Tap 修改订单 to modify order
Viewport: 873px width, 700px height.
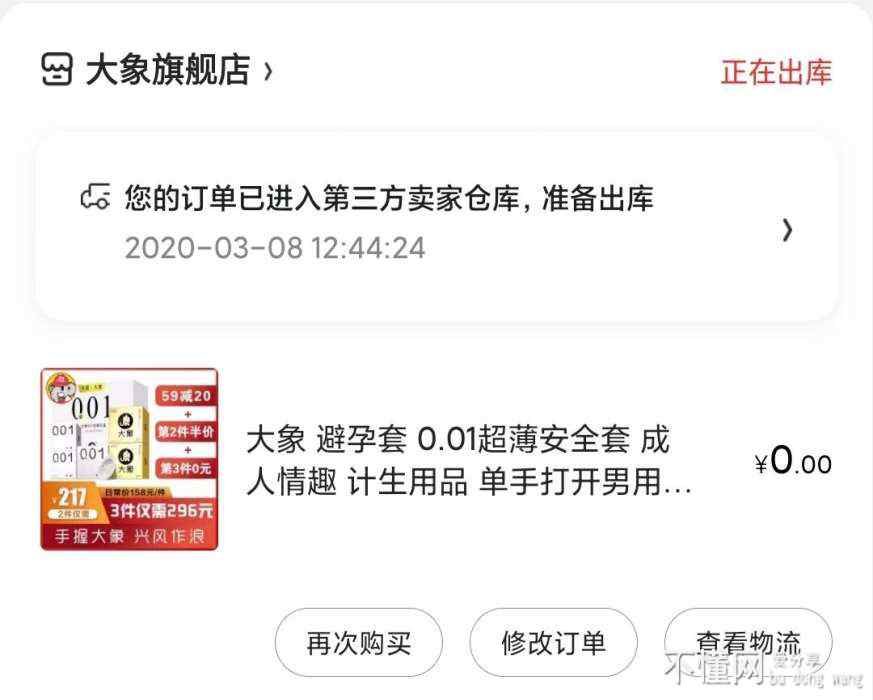553,643
